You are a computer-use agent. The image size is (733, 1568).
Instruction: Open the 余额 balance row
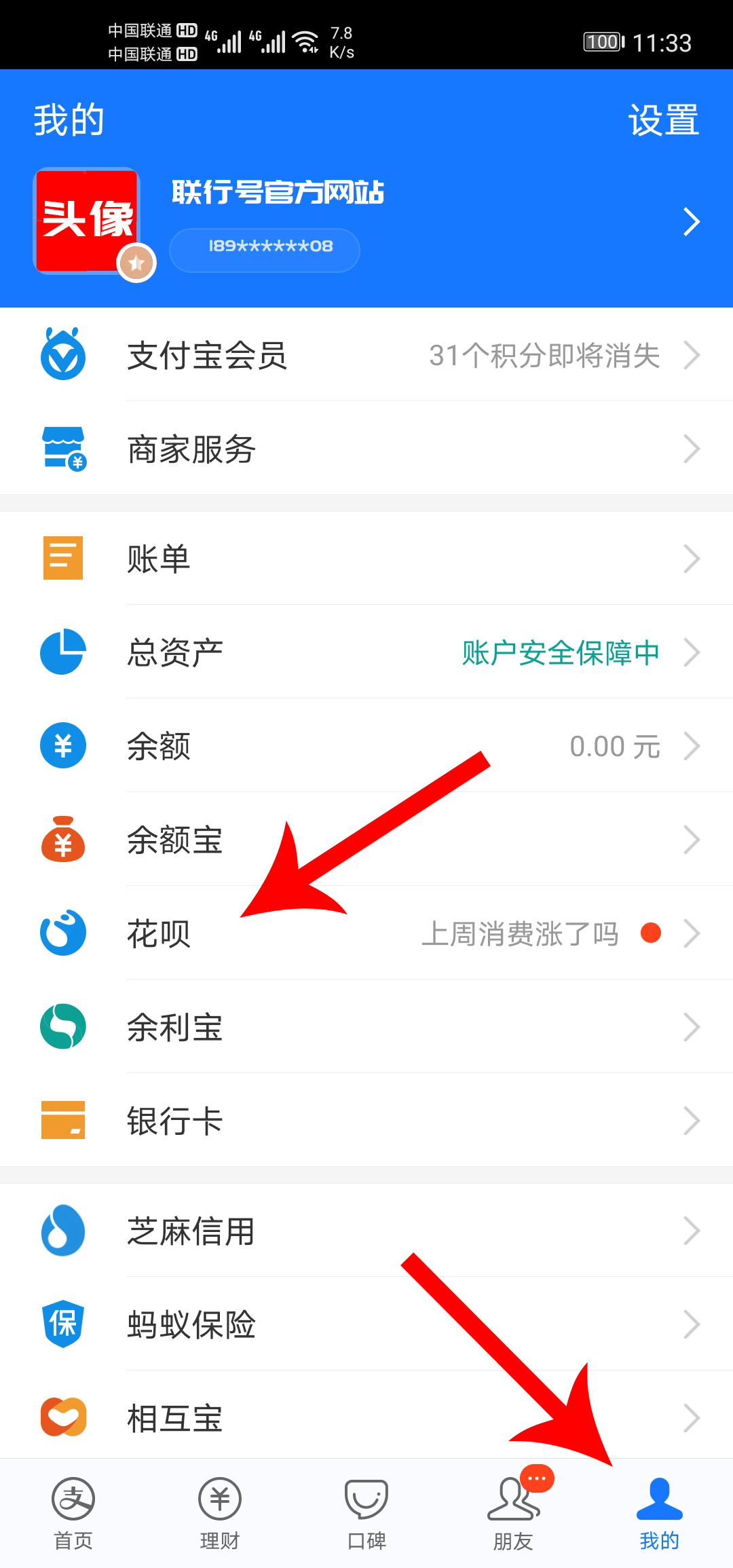tap(366, 746)
